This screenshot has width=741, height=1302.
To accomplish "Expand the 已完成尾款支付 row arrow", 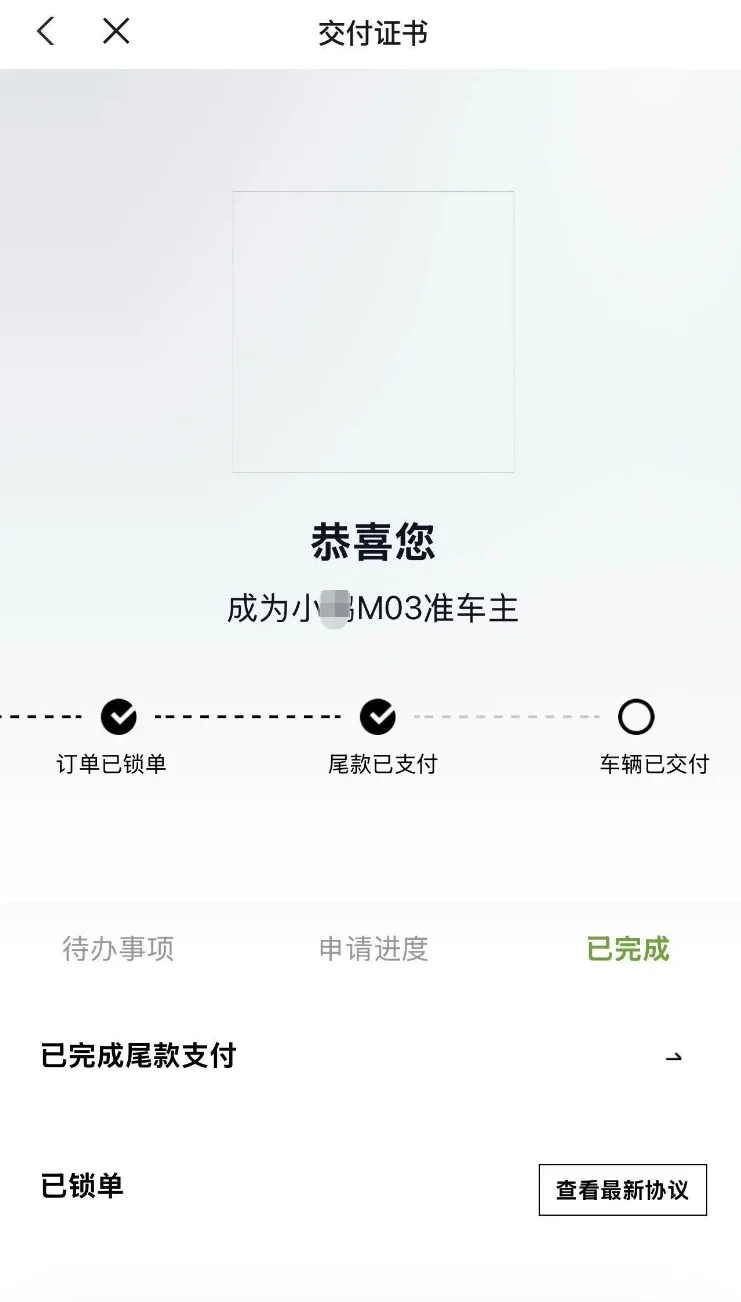I will [674, 1056].
